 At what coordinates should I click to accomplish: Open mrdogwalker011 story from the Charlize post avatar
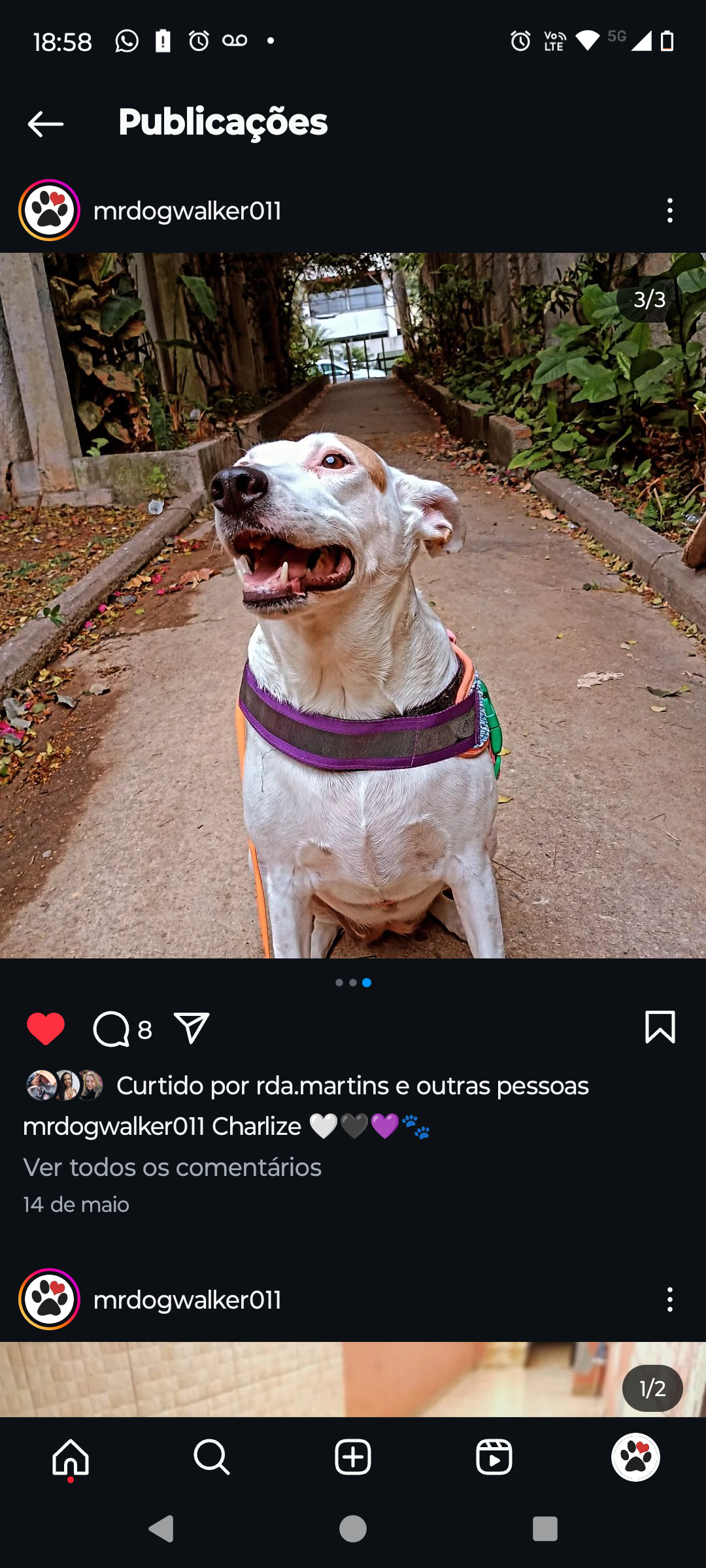(50, 210)
